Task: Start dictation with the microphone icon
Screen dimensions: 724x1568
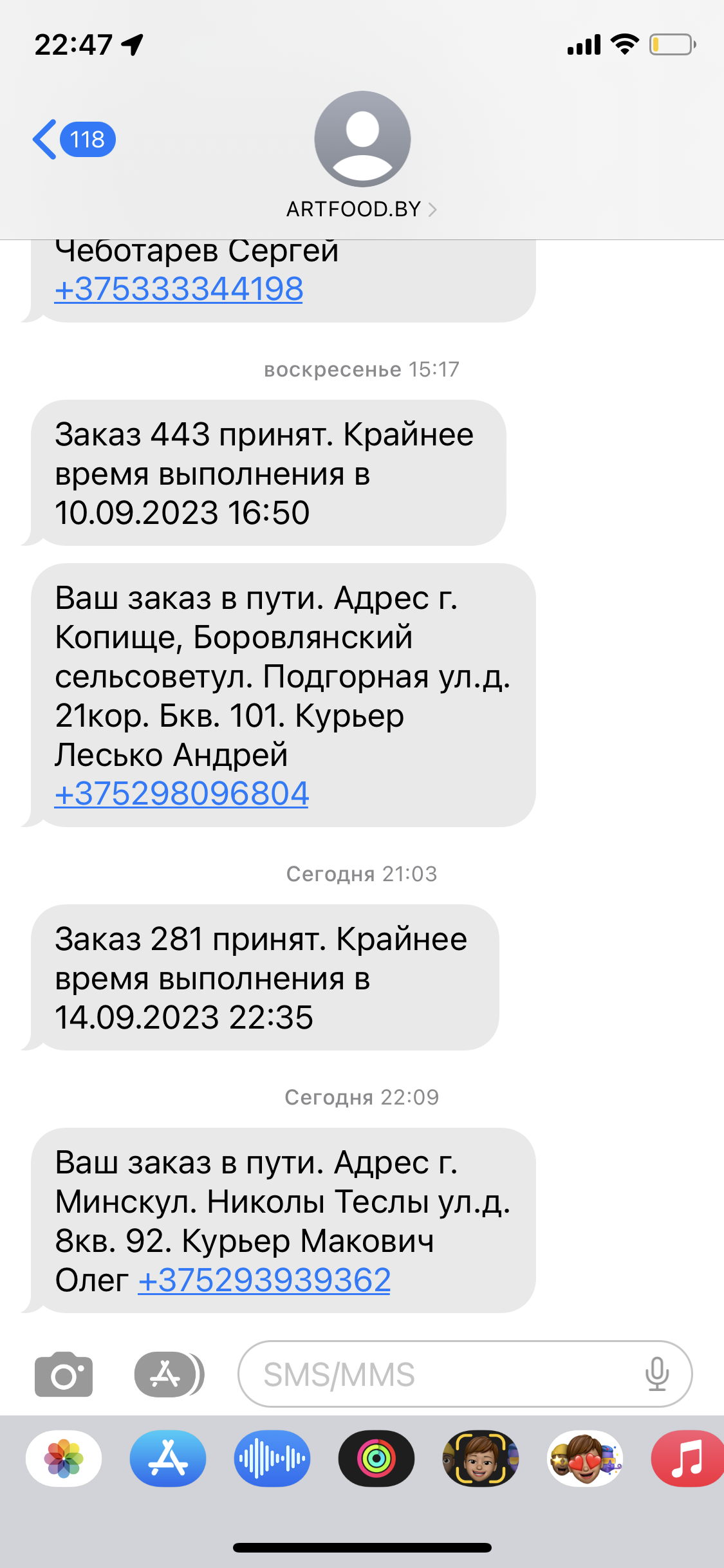Action: 657,1374
